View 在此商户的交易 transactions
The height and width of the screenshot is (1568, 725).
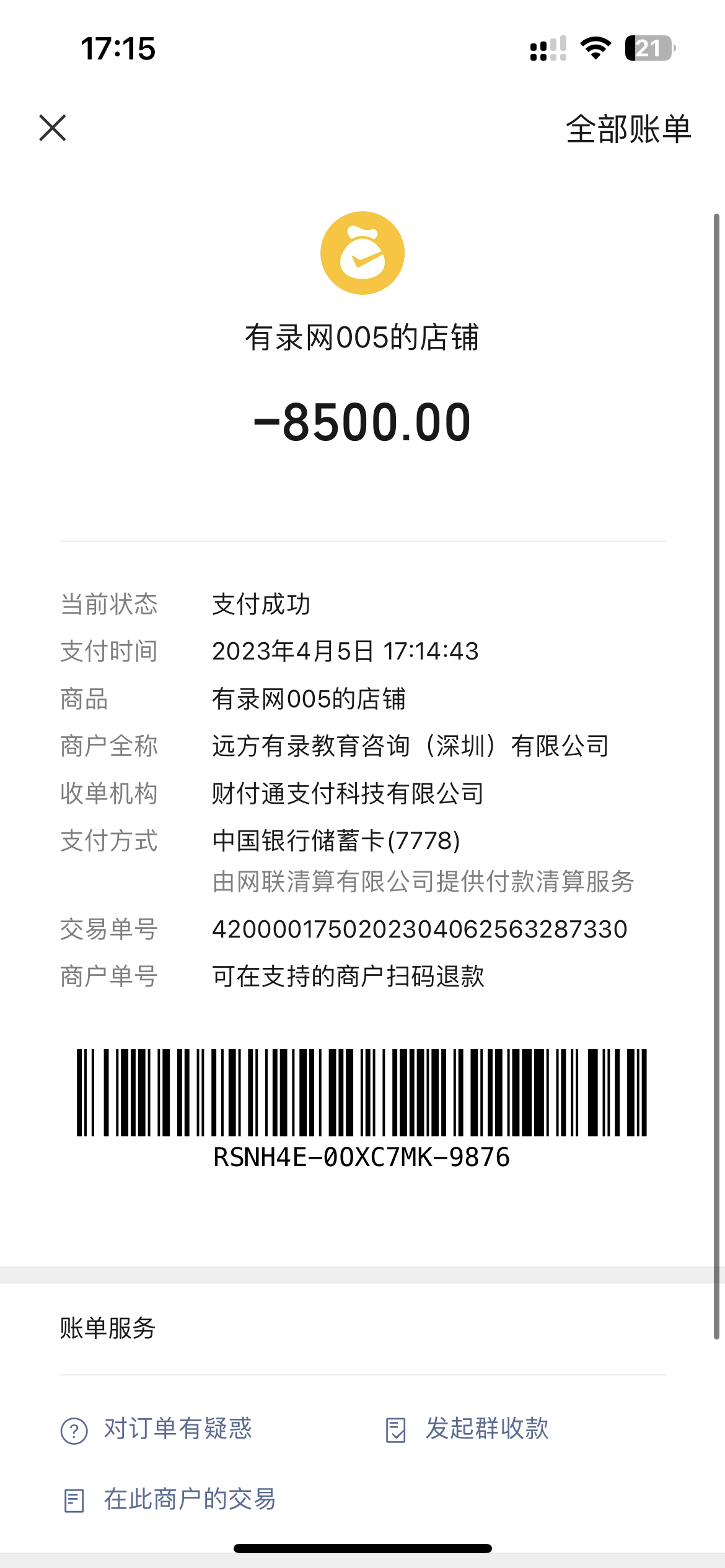(189, 1500)
